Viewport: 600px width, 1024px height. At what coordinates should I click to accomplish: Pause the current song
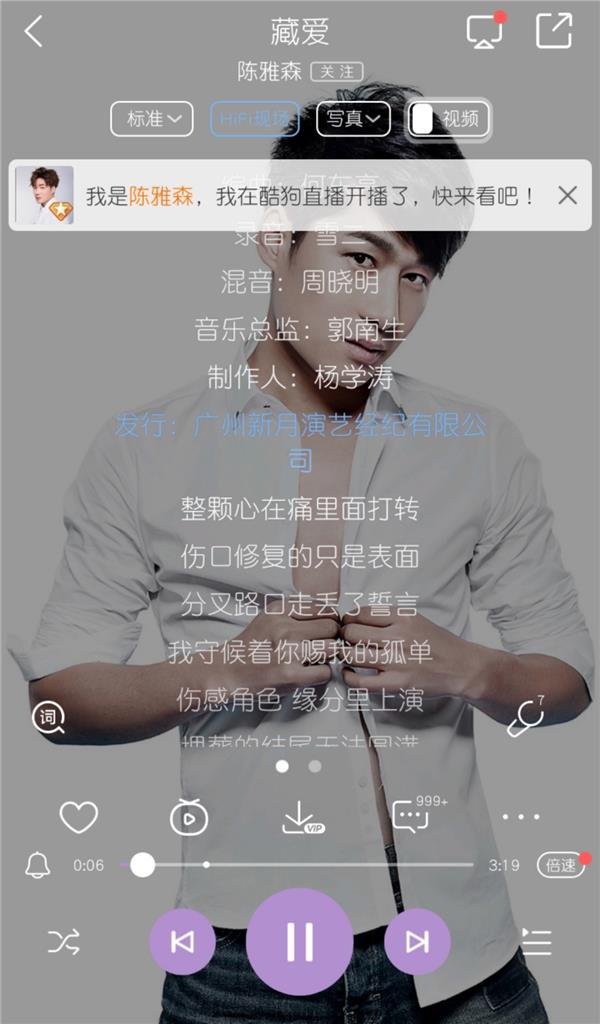(x=299, y=941)
